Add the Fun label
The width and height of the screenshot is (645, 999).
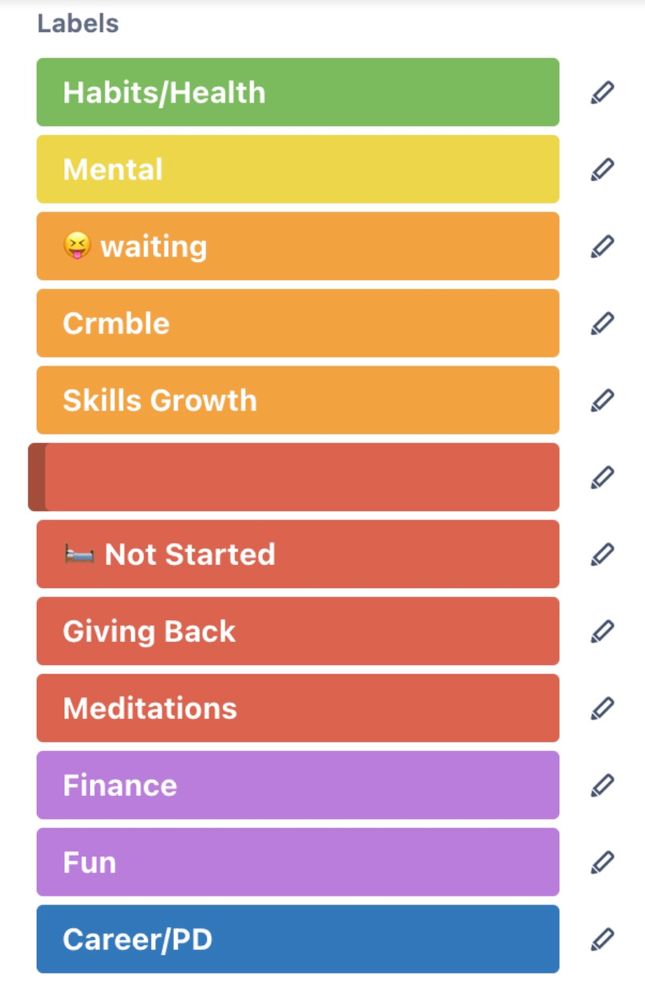(297, 862)
